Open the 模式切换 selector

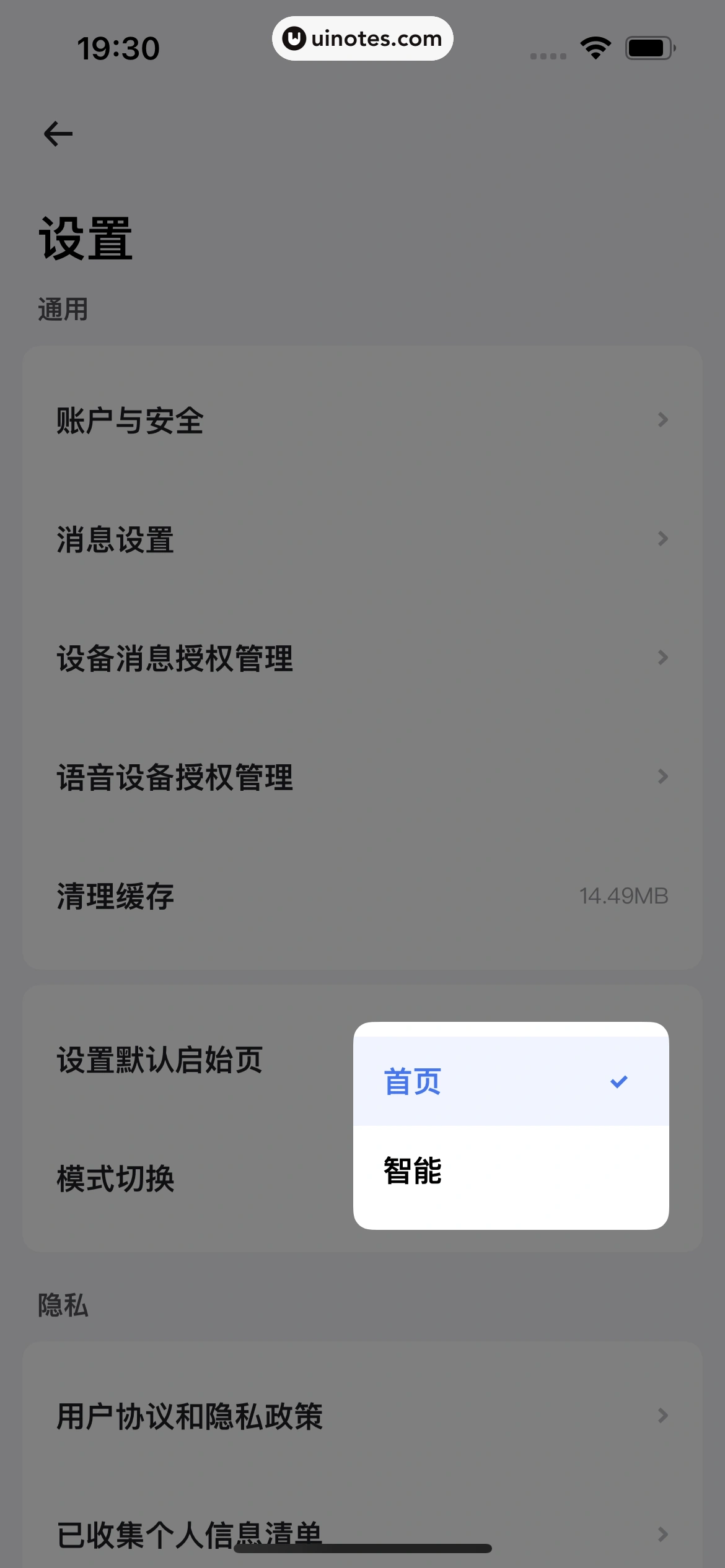point(114,1179)
